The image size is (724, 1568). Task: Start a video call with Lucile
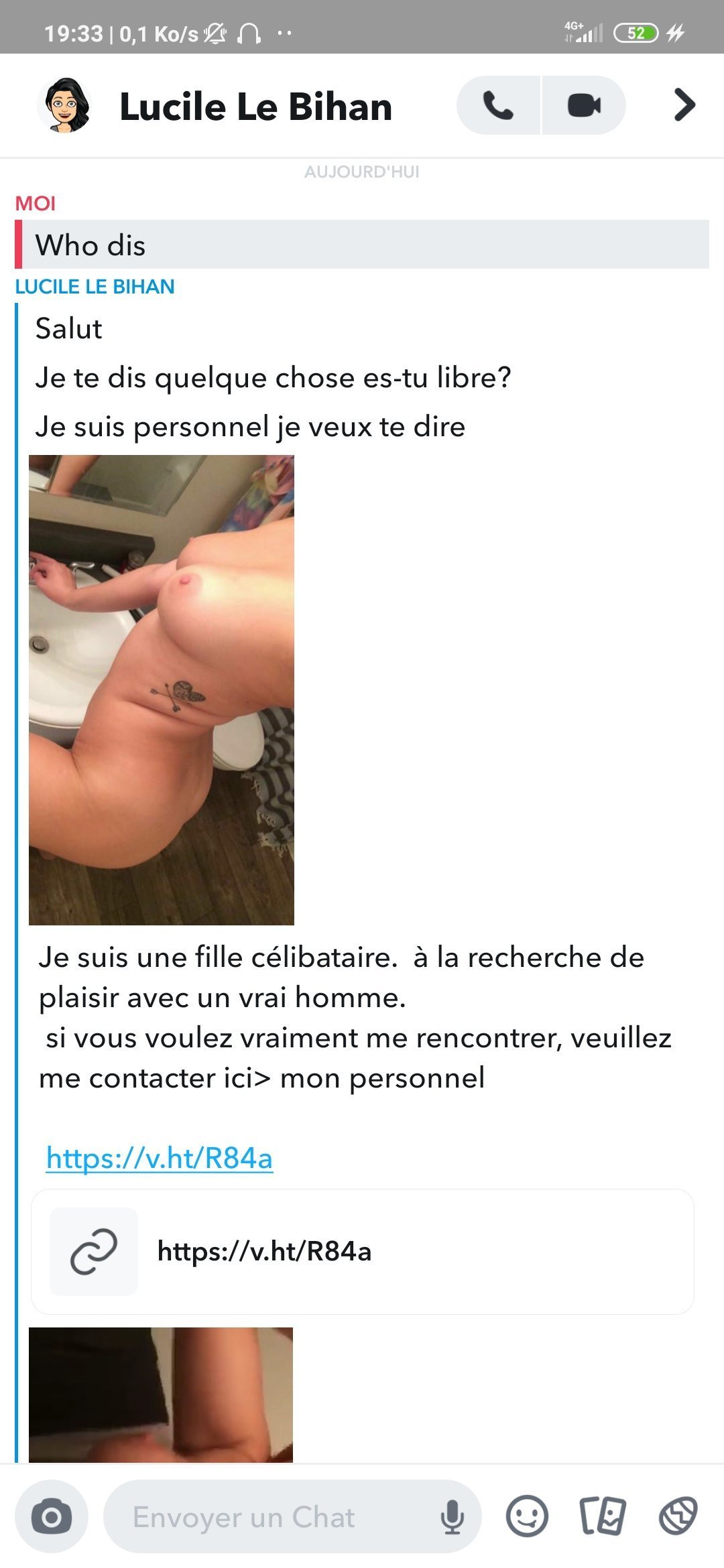pos(584,106)
